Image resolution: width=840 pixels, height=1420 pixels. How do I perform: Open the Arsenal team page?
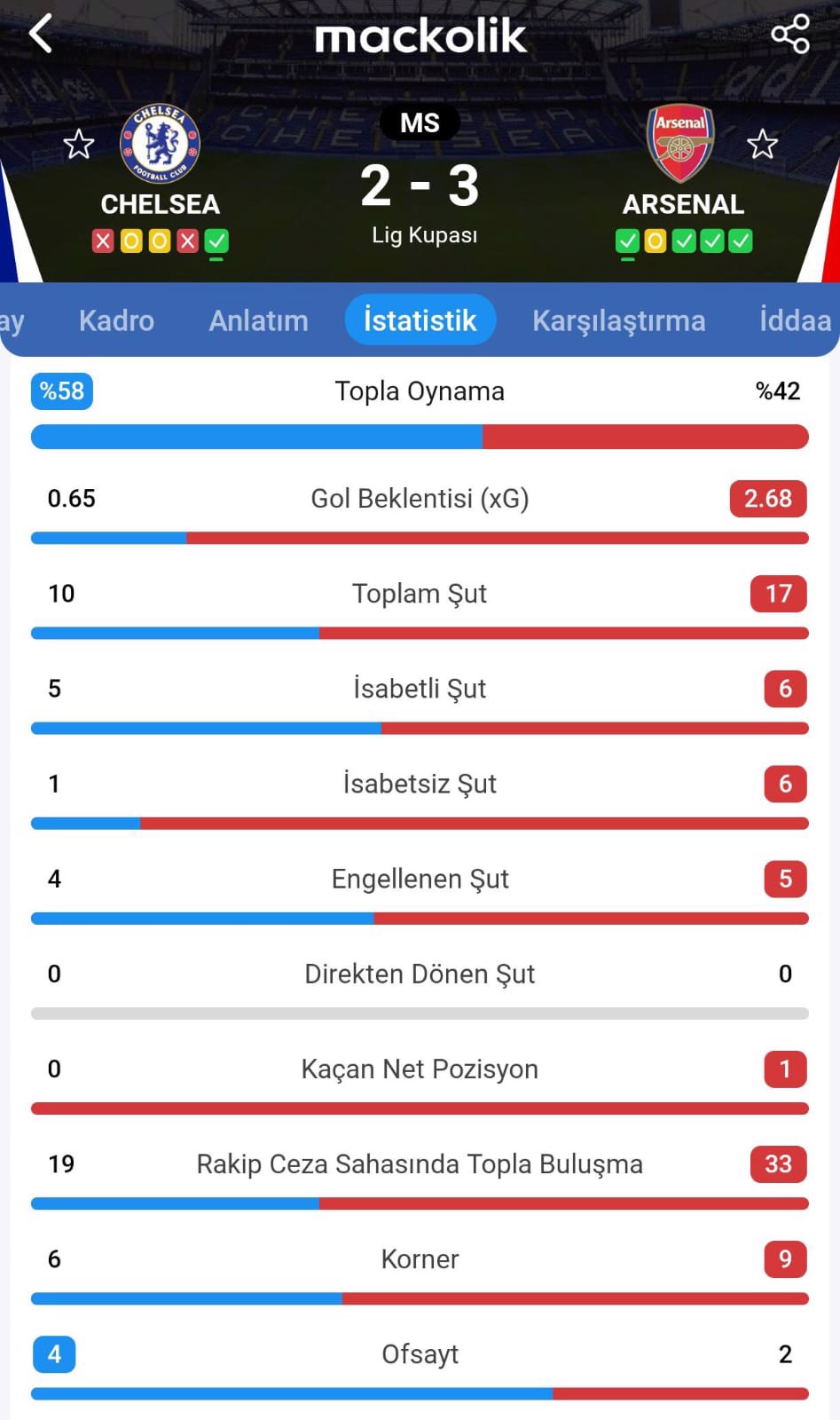click(x=680, y=145)
